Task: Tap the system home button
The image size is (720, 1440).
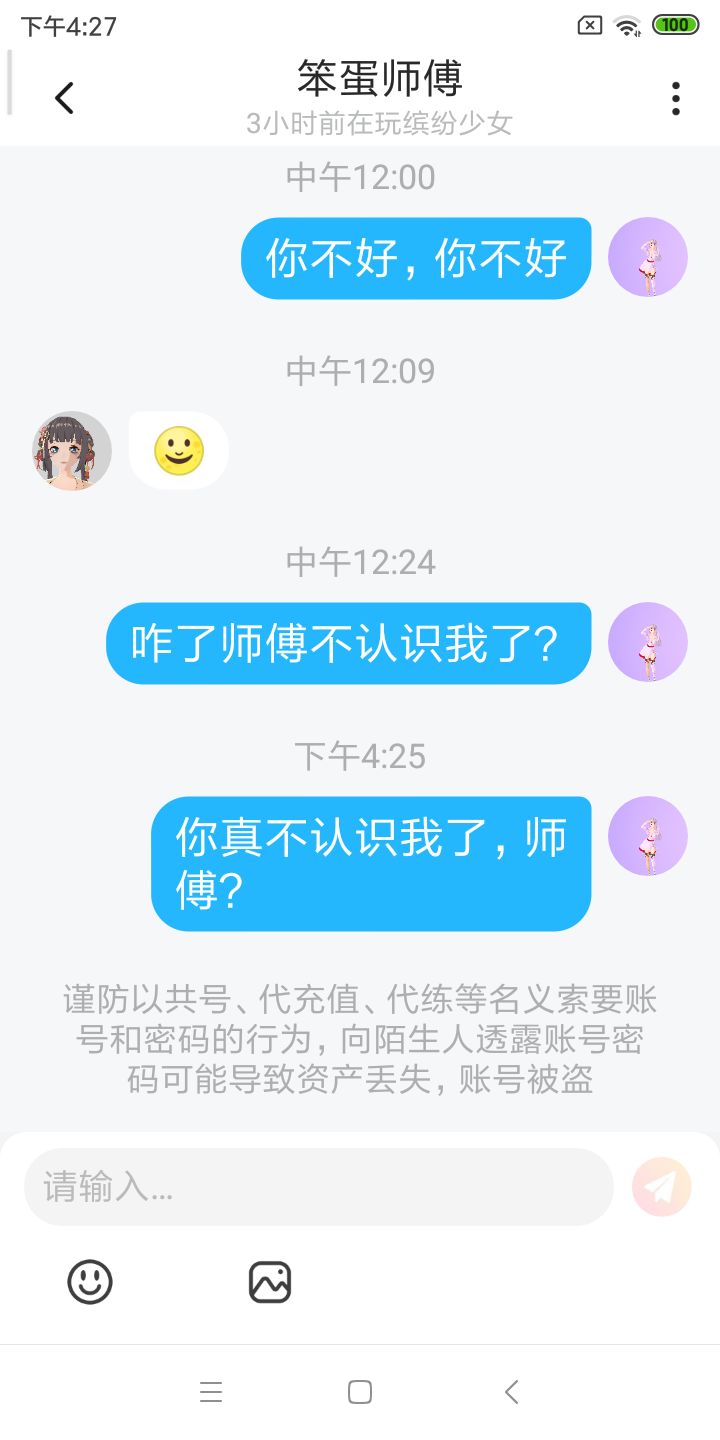Action: pyautogui.click(x=360, y=1392)
